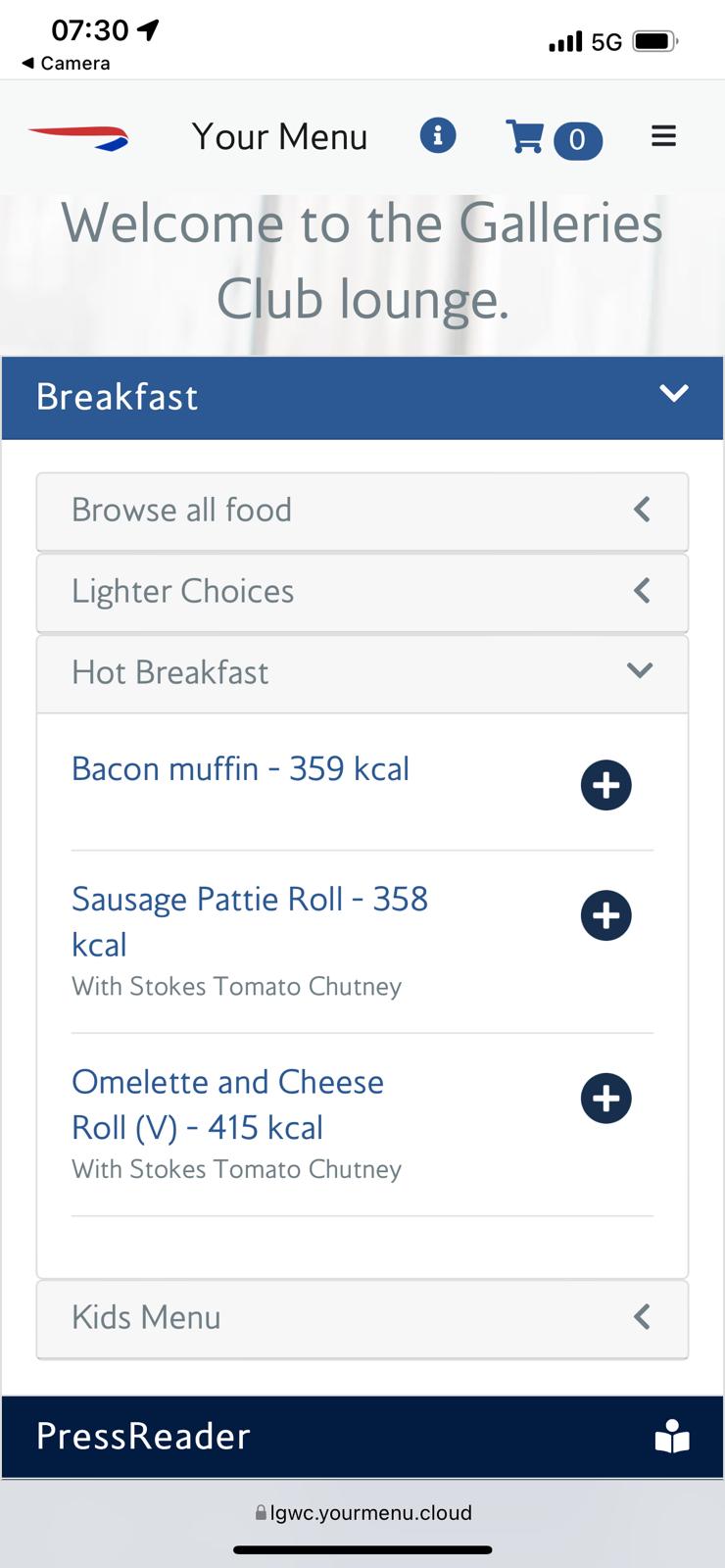Tap the lgwc.yourmenu.cloud address bar
Viewport: 725px width, 1568px height.
click(x=362, y=1512)
